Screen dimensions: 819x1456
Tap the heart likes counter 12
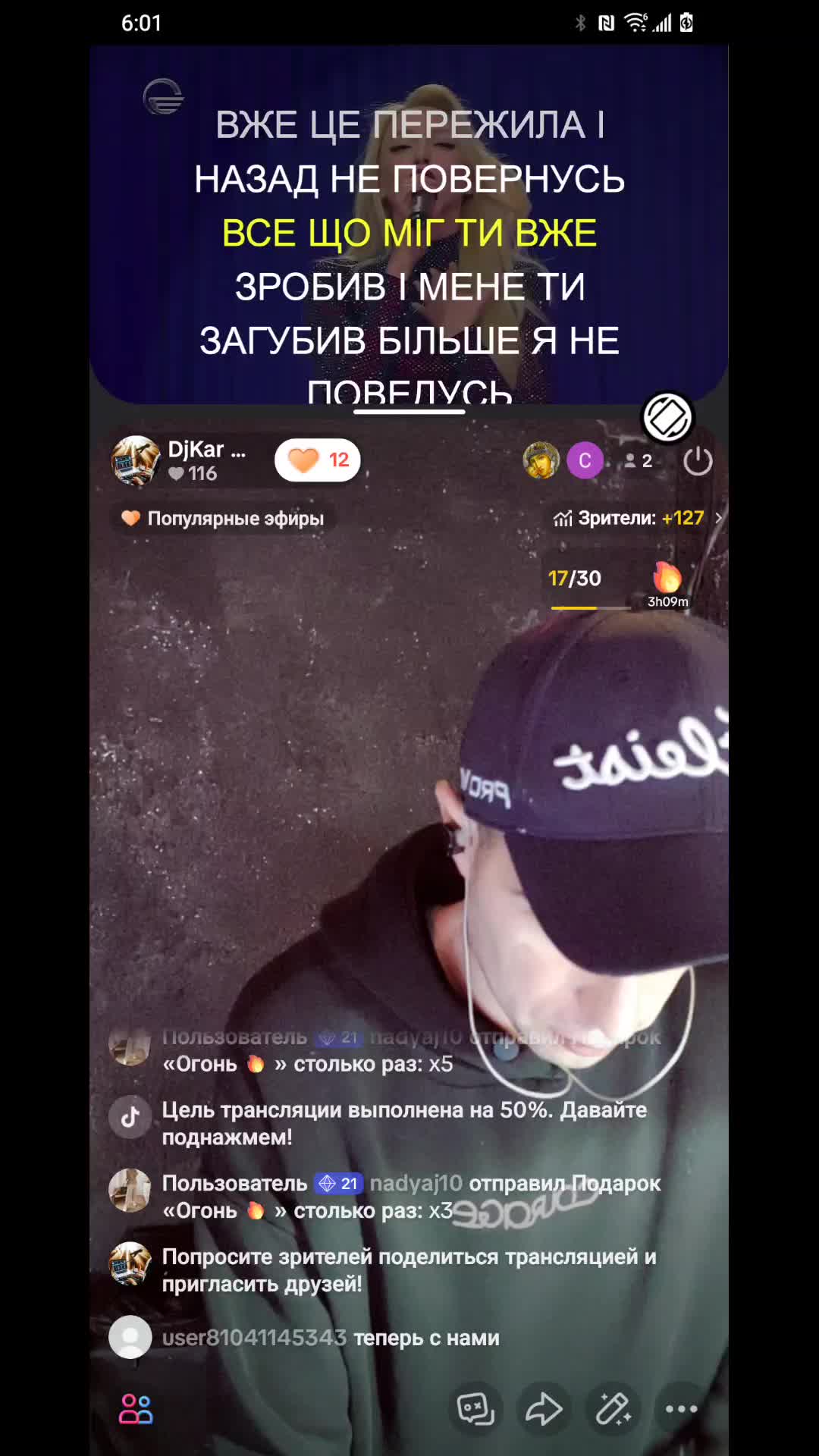(x=318, y=460)
